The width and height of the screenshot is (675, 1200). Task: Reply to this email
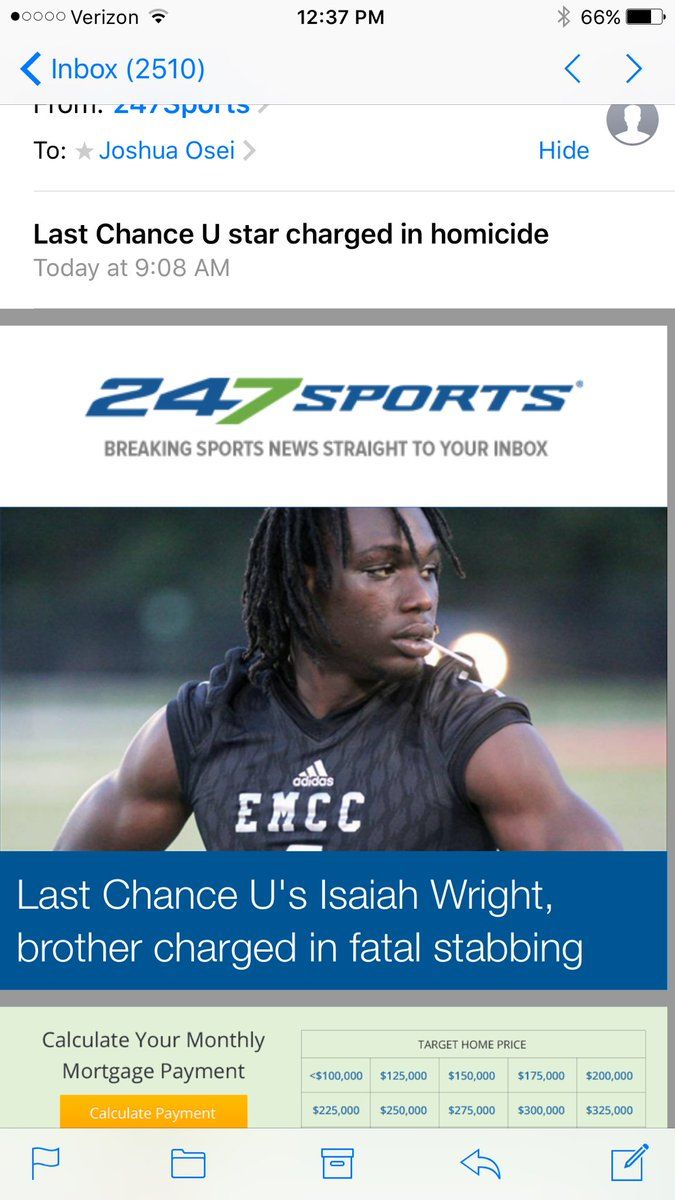480,1163
